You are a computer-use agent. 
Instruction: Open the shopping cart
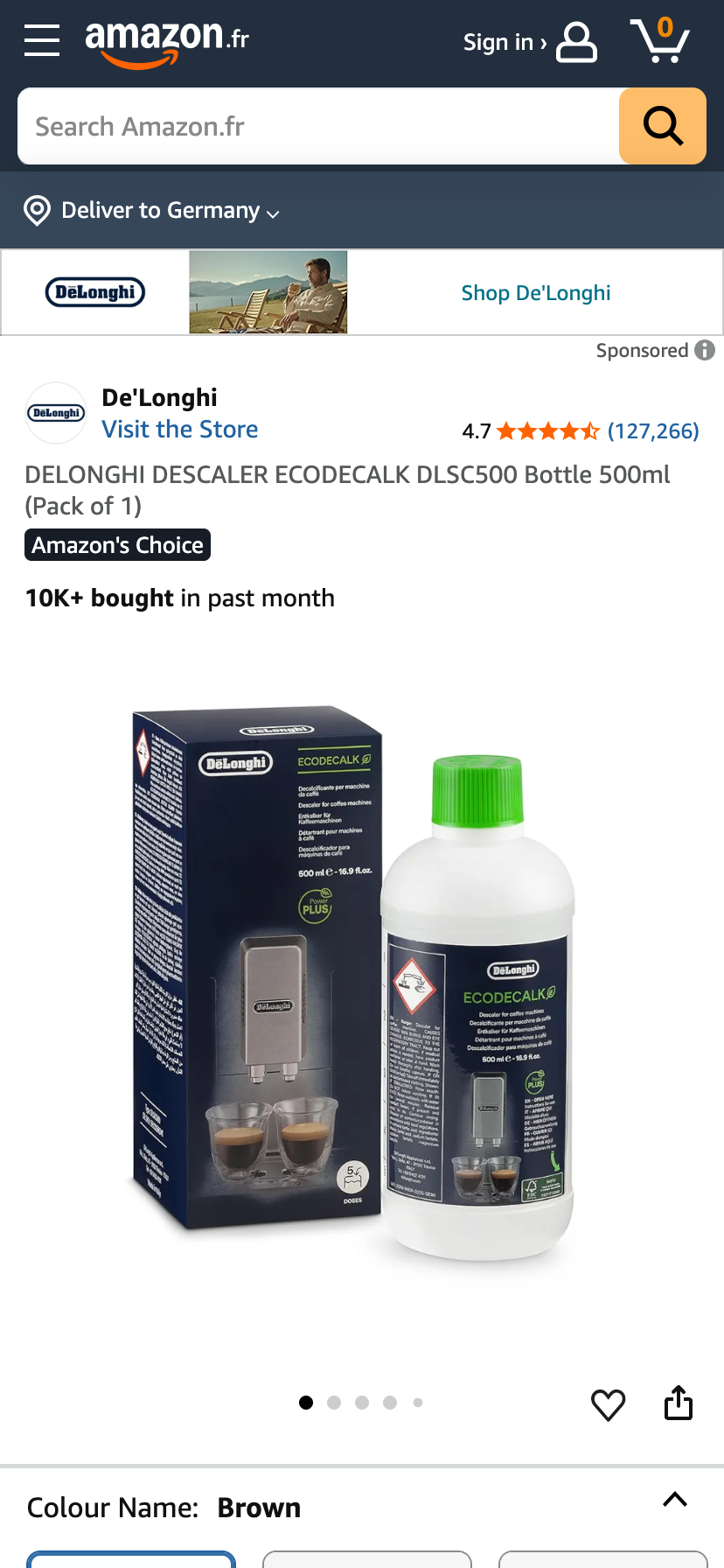[x=660, y=40]
